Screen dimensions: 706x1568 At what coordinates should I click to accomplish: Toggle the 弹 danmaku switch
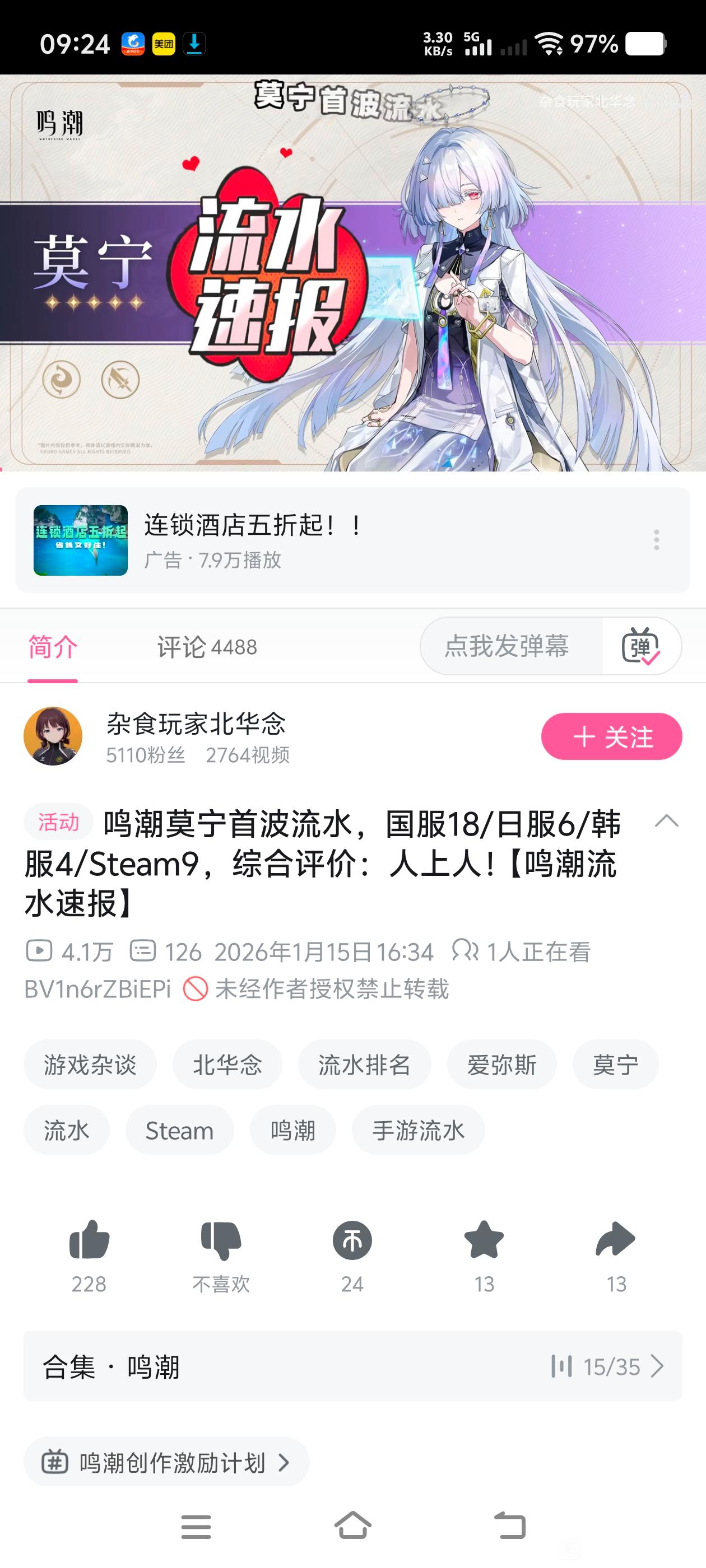[x=640, y=646]
